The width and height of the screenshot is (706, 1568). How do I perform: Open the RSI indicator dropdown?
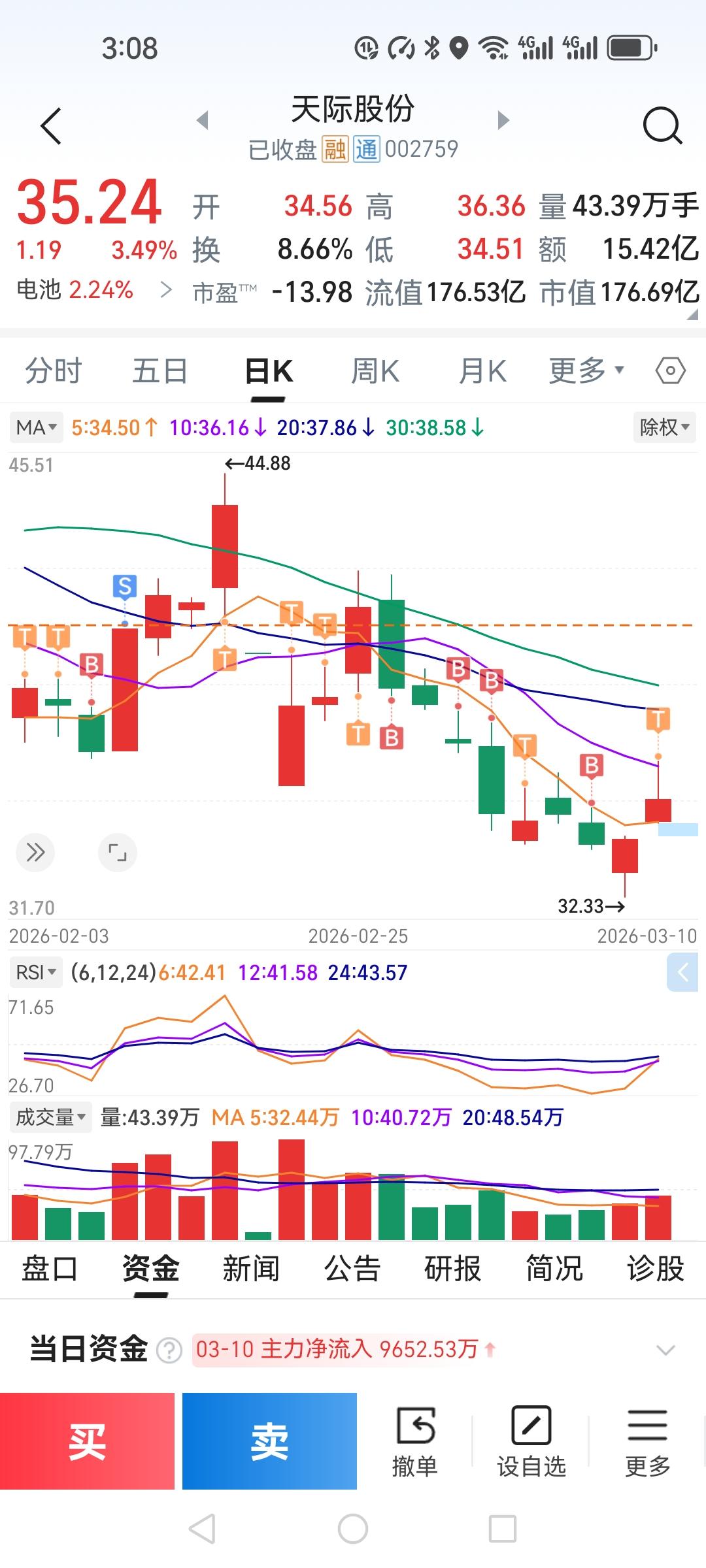point(36,973)
